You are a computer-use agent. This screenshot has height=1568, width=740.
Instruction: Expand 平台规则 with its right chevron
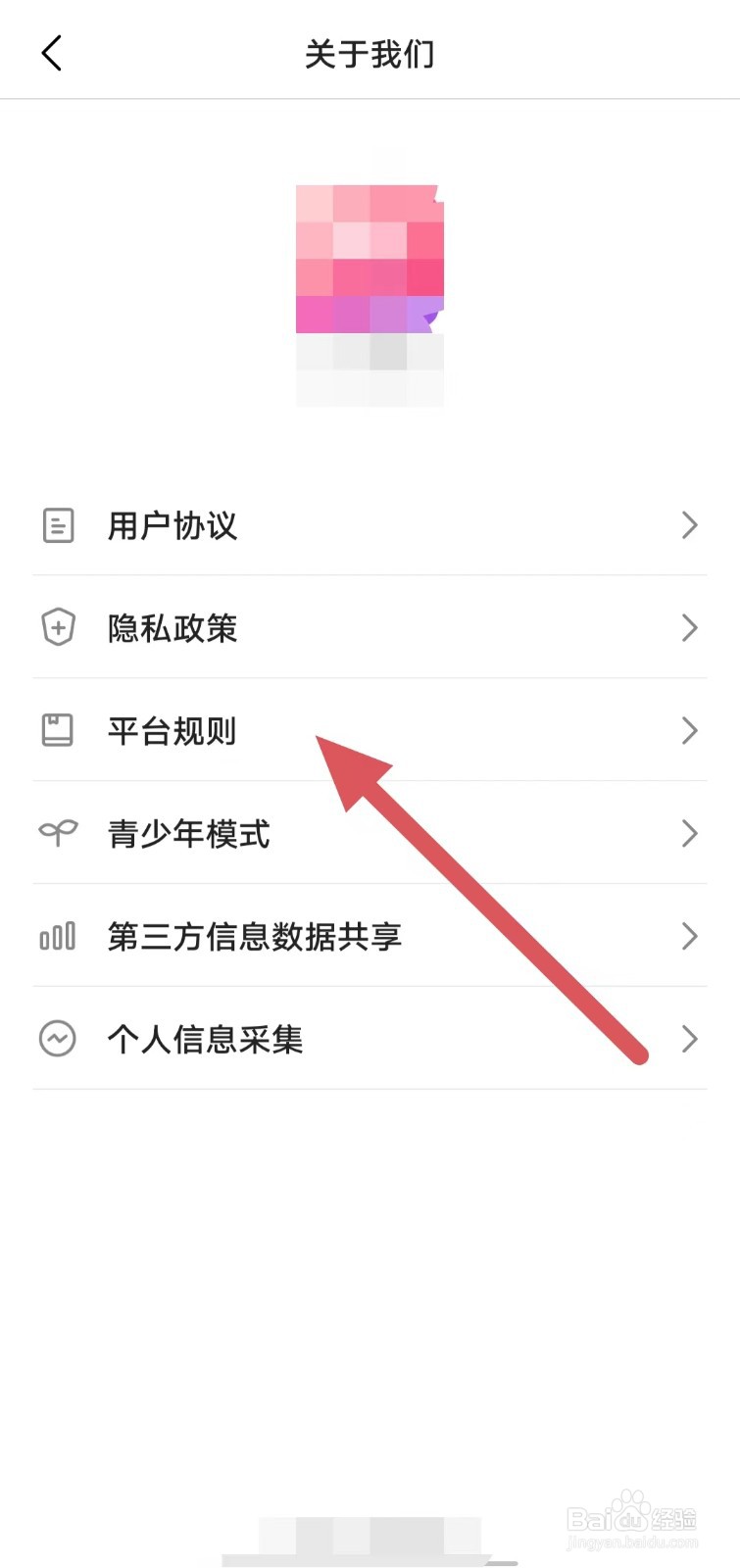tap(689, 730)
